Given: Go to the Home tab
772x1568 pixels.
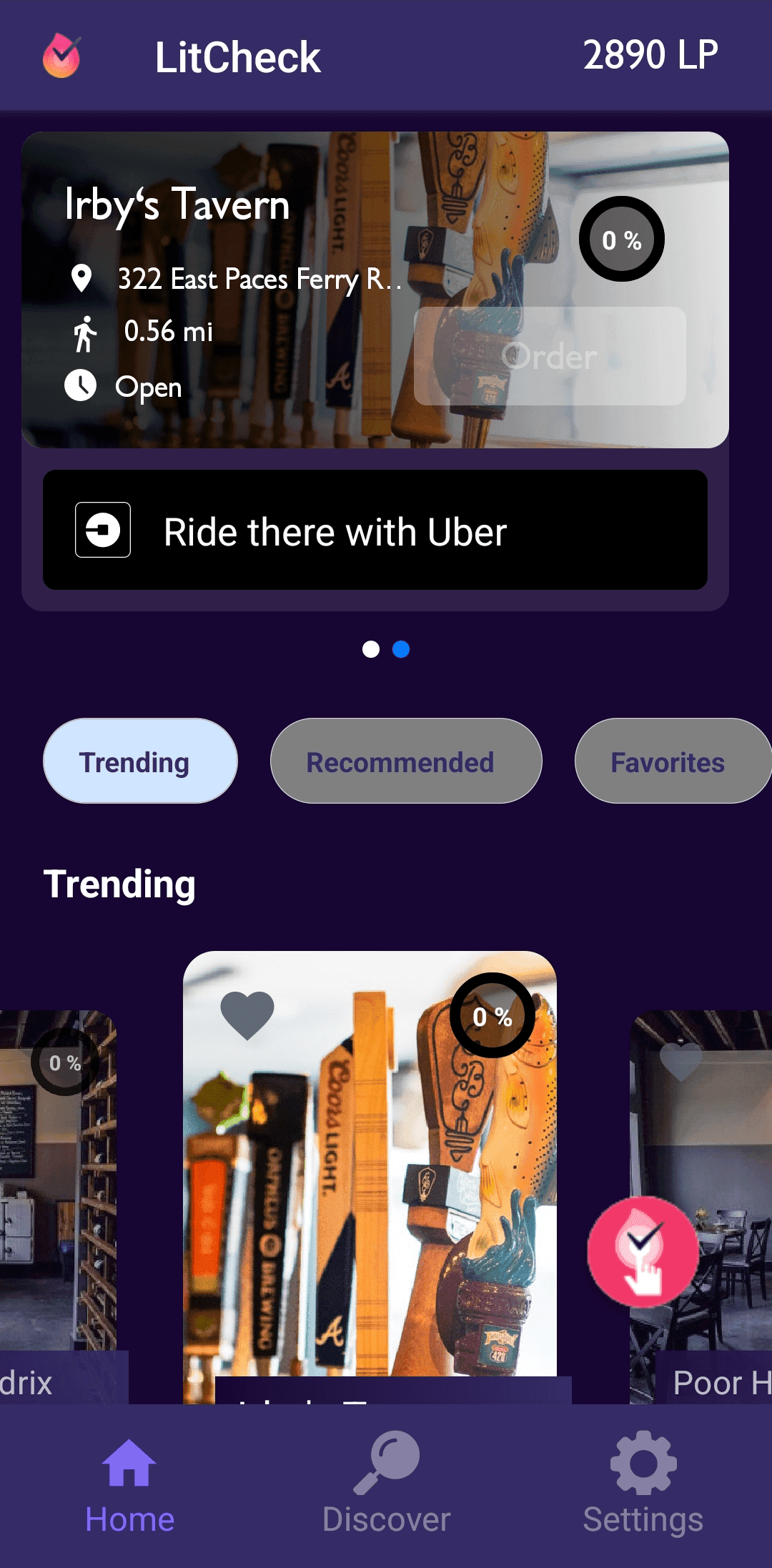Looking at the screenshot, I should [129, 1486].
